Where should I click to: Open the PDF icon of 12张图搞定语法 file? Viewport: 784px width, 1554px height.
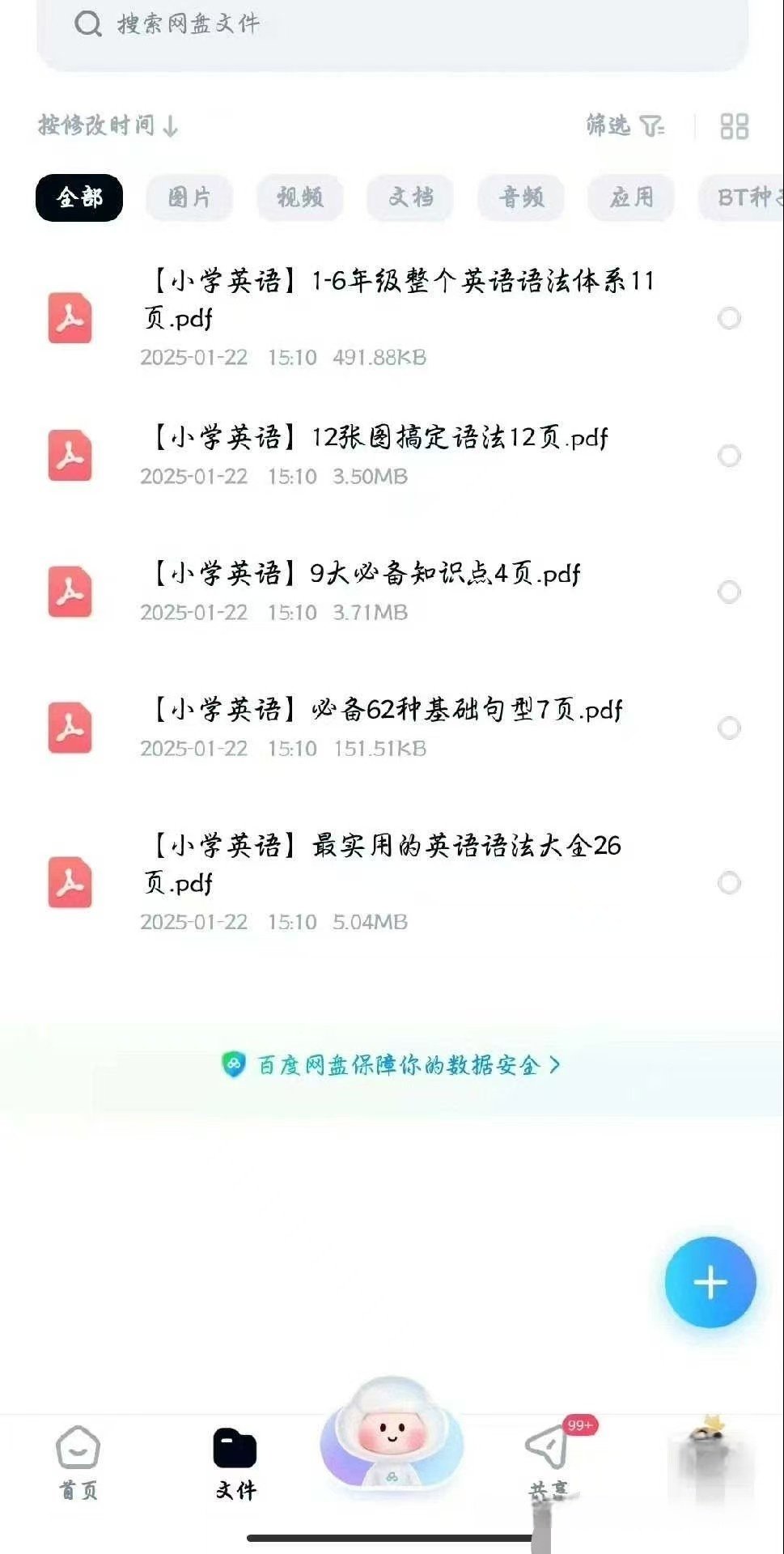coord(70,456)
